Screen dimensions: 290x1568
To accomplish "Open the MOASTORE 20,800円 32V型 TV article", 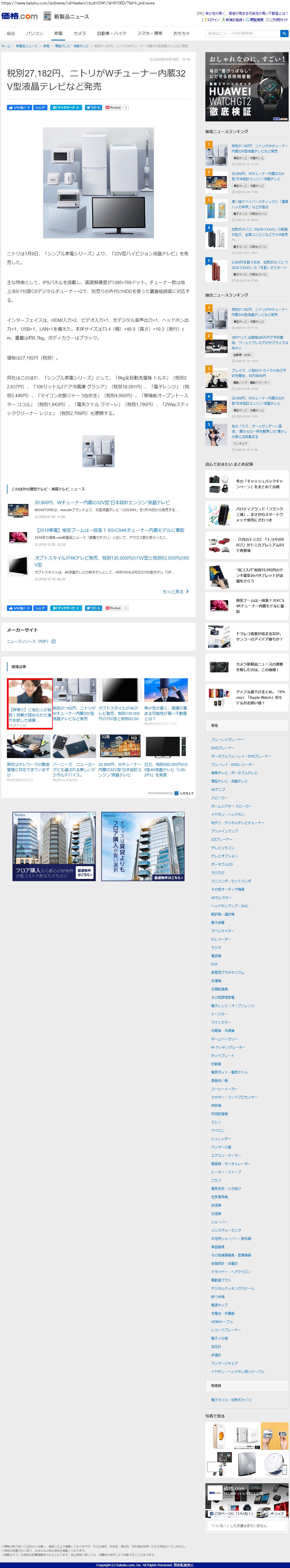I will [x=102, y=503].
